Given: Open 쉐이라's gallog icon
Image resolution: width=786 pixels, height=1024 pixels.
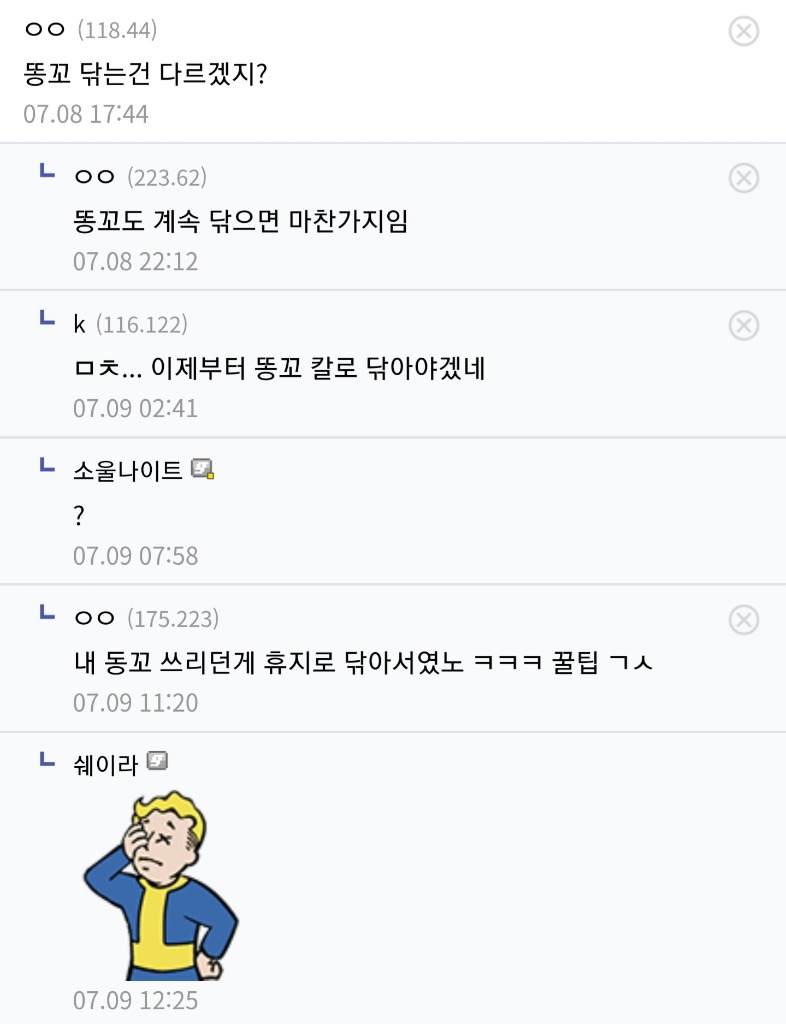Looking at the screenshot, I should coord(157,762).
